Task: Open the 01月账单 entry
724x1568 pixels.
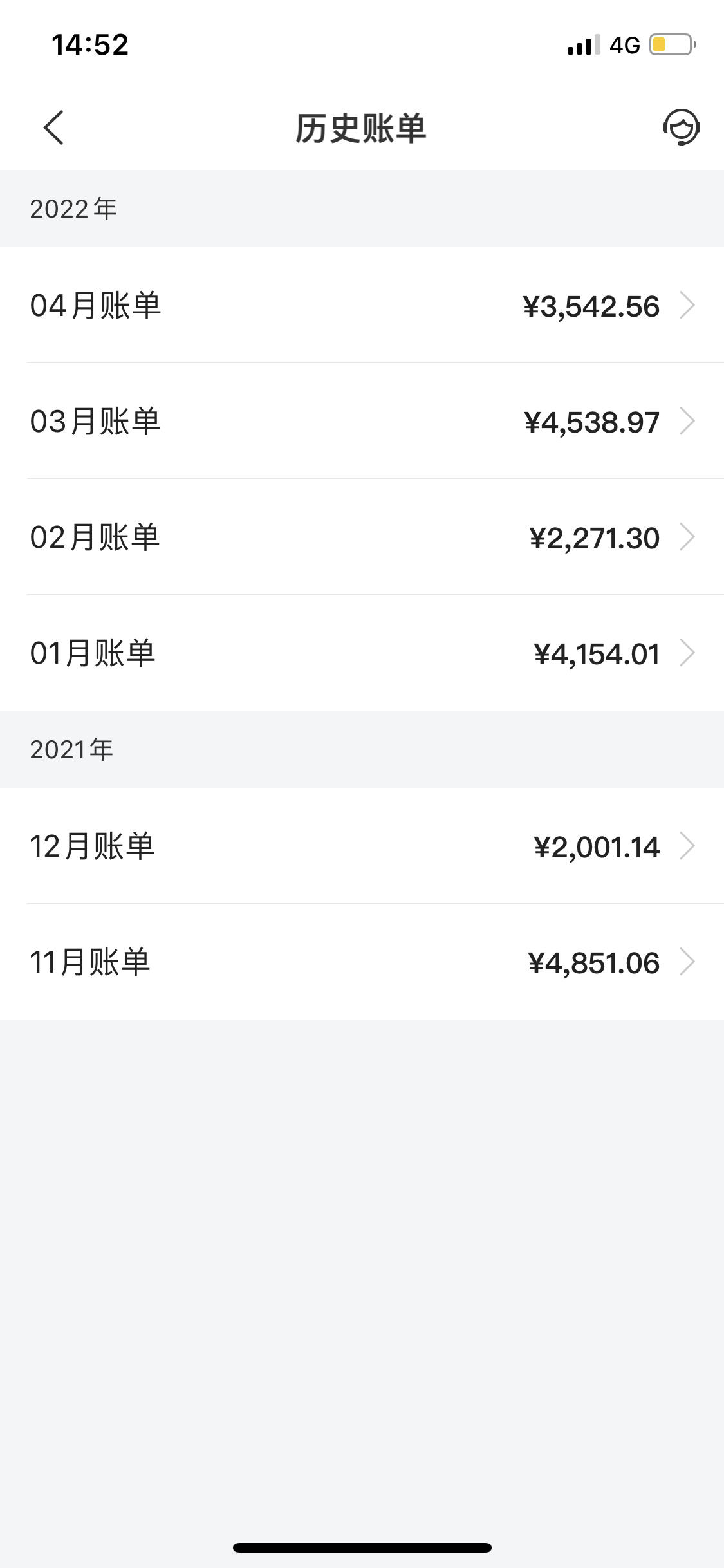Action: 362,653
